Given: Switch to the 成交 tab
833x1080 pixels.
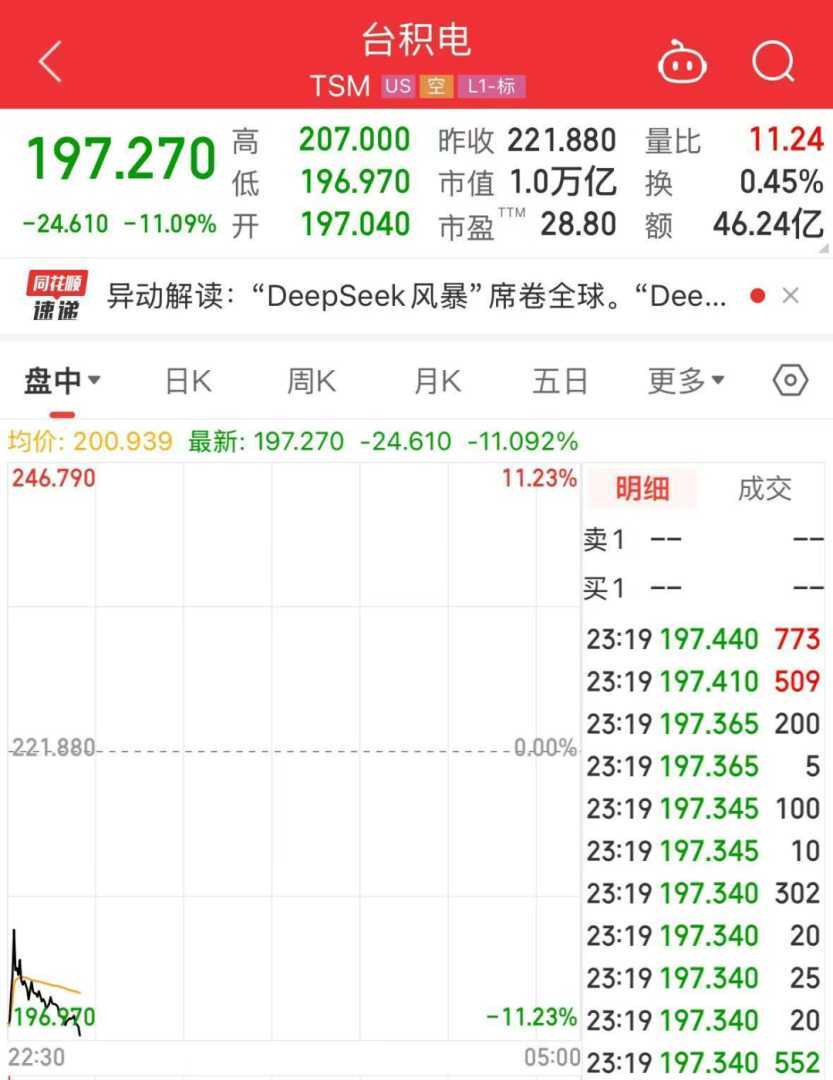Looking at the screenshot, I should (765, 489).
